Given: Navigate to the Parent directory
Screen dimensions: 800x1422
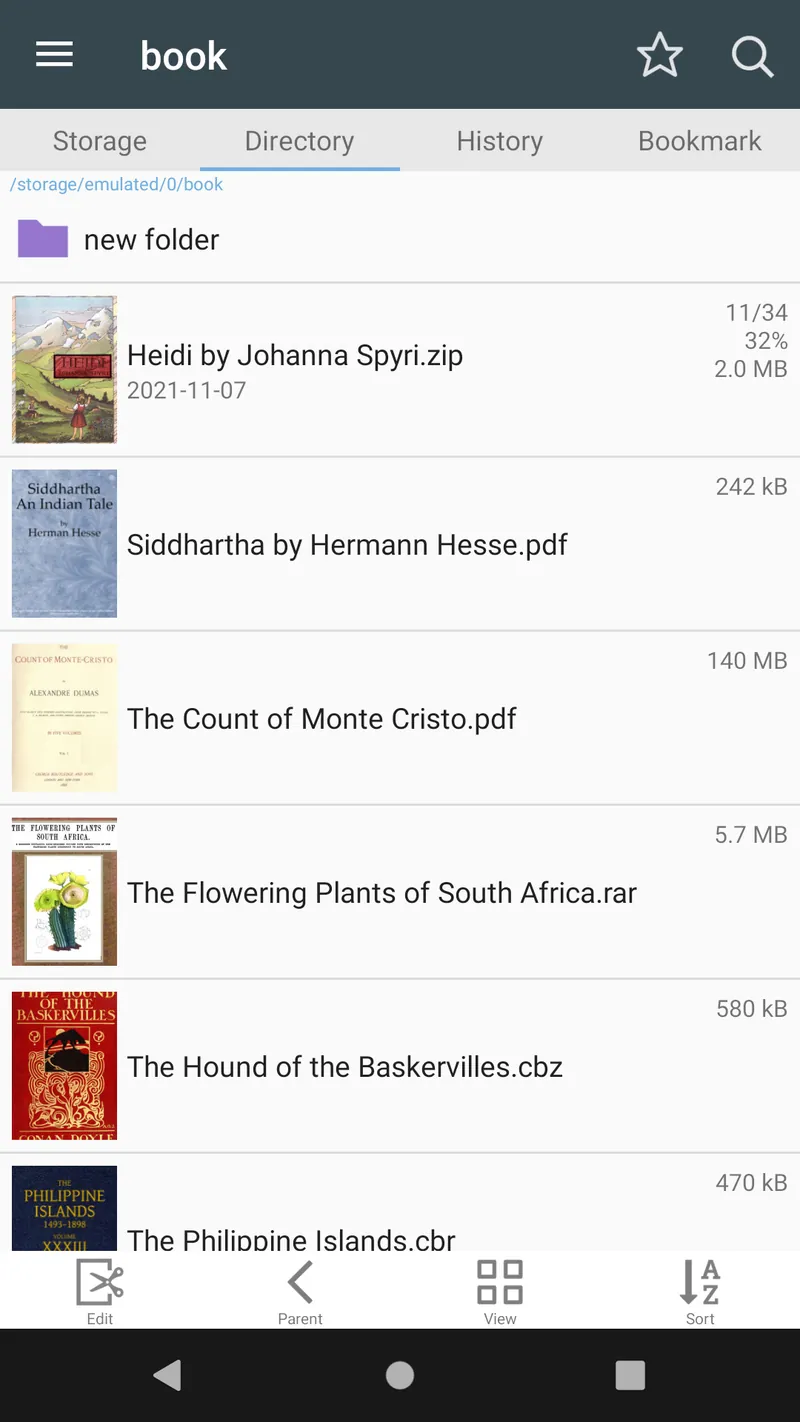Looking at the screenshot, I should 300,1290.
